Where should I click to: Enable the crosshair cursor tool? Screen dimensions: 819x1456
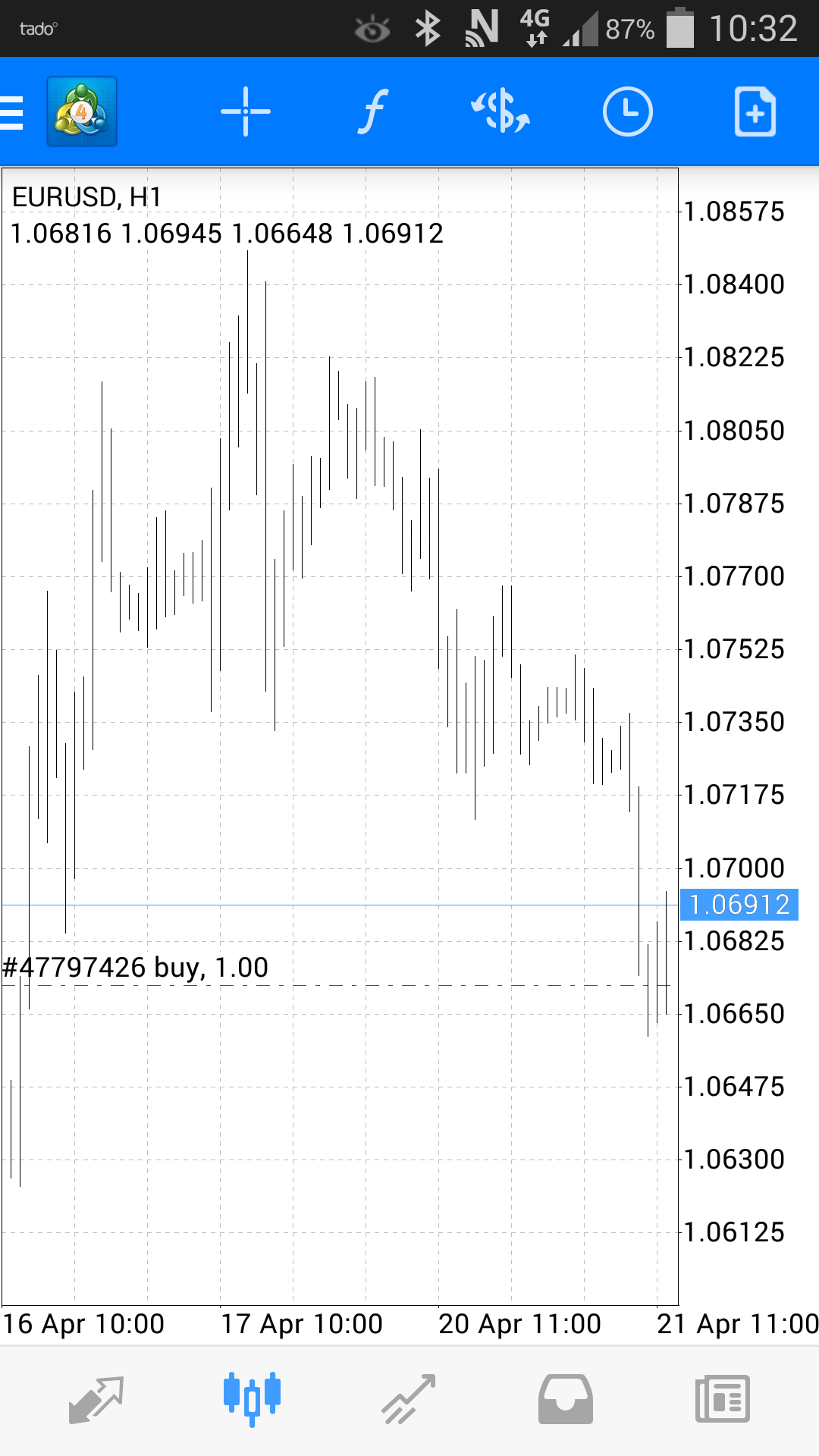[246, 112]
